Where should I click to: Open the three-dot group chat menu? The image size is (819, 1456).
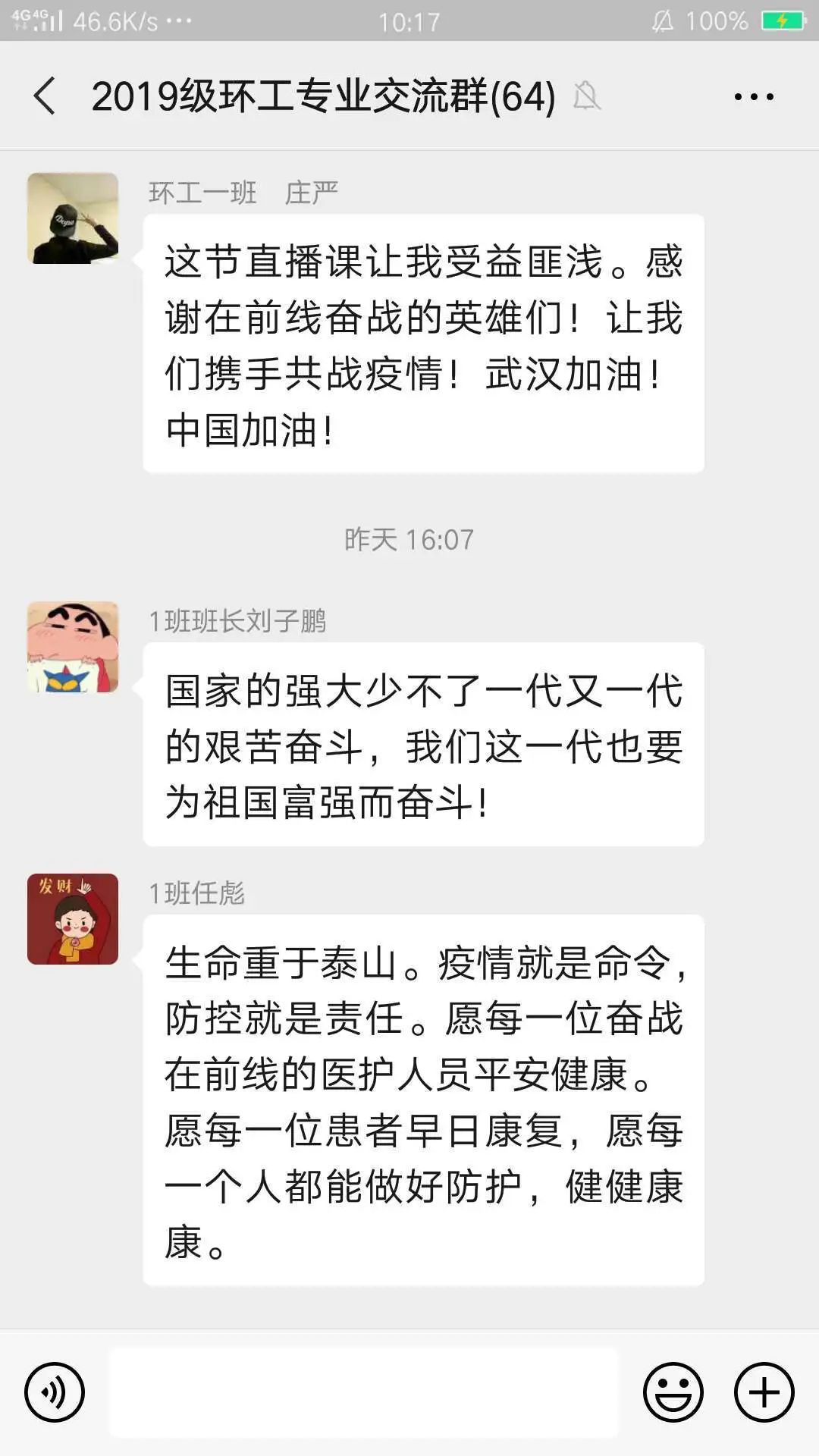754,96
